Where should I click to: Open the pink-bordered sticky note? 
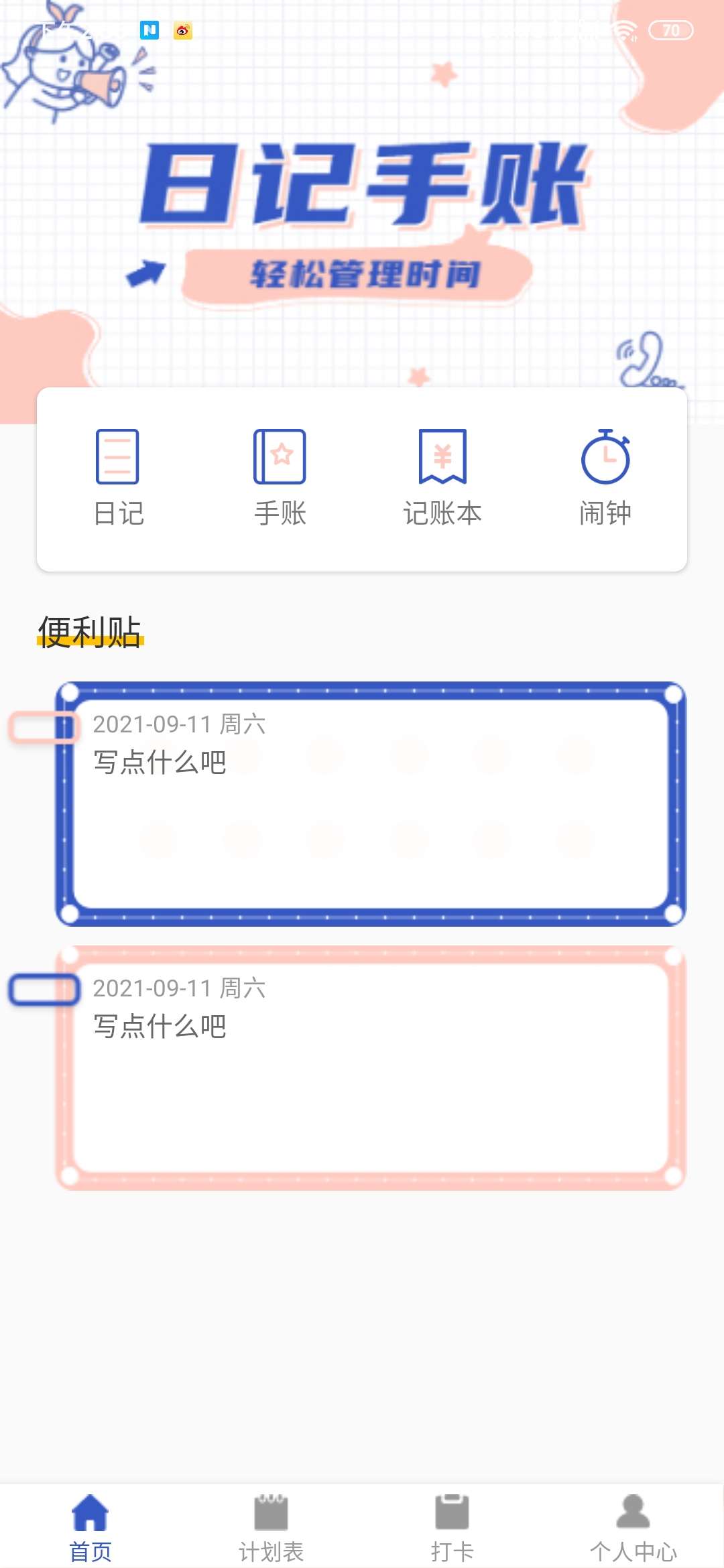tap(371, 1068)
